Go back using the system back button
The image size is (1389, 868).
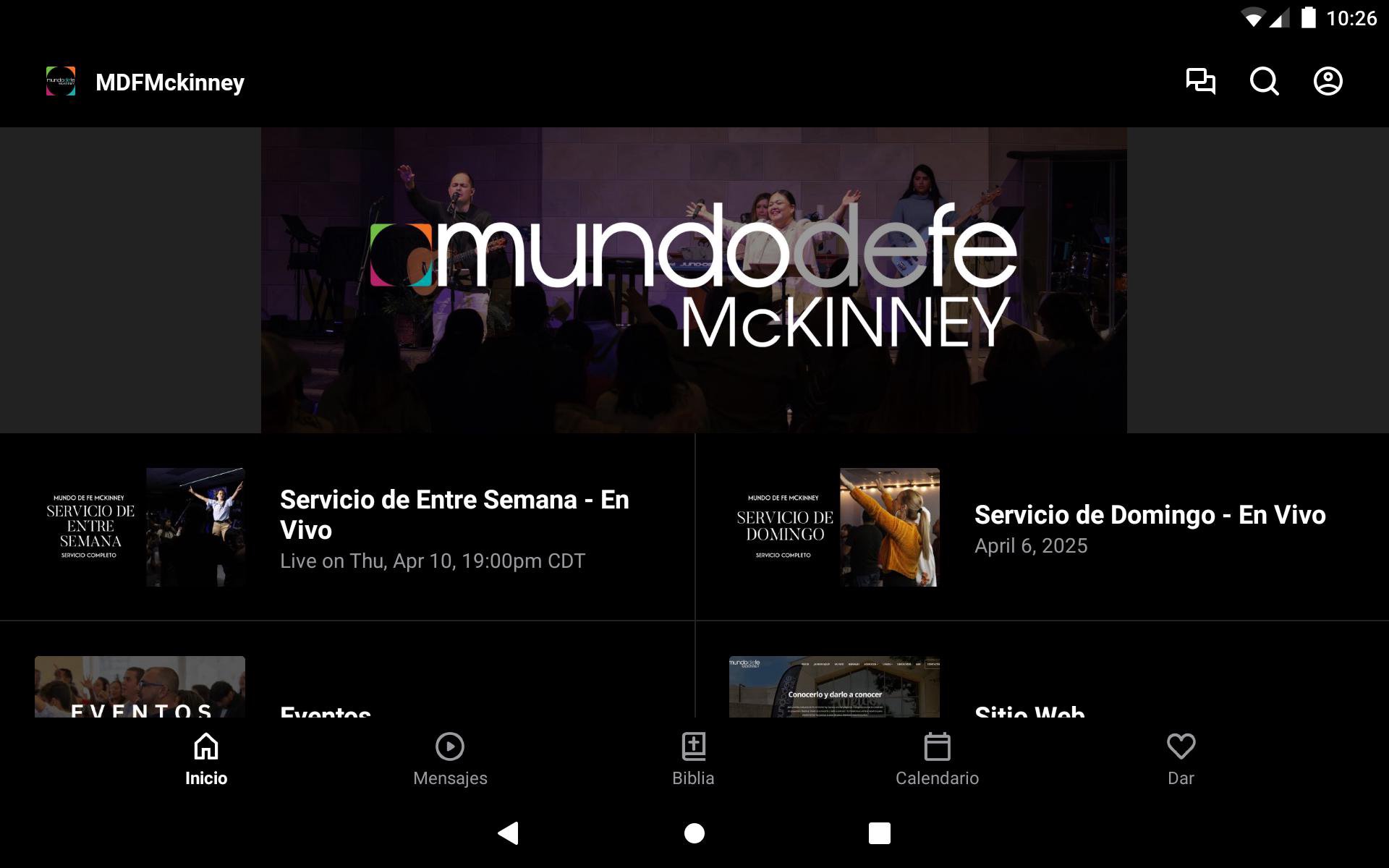coord(509,833)
